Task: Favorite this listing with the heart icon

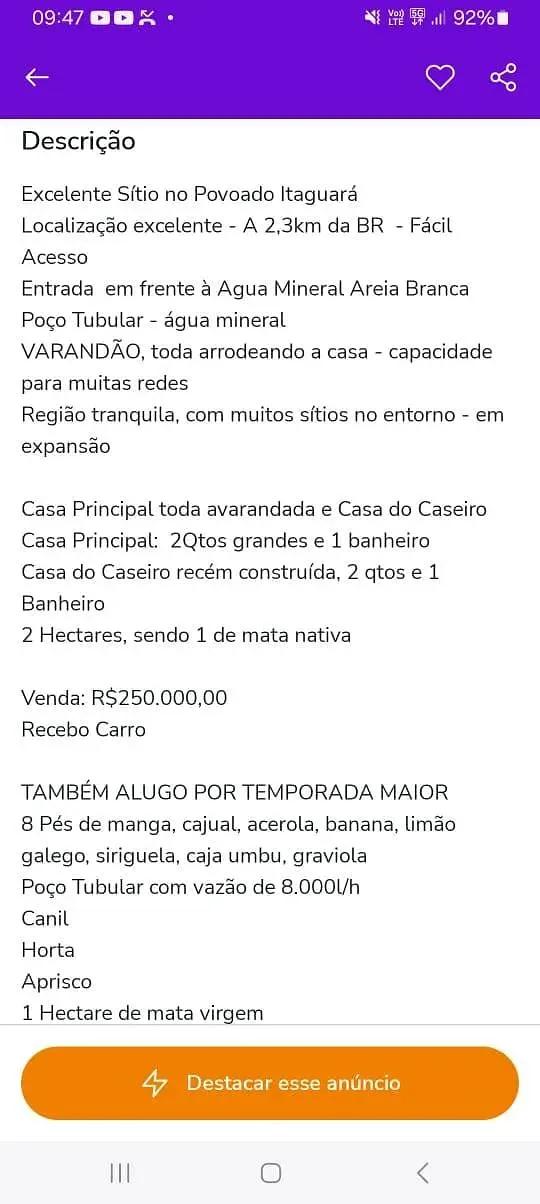Action: tap(440, 77)
